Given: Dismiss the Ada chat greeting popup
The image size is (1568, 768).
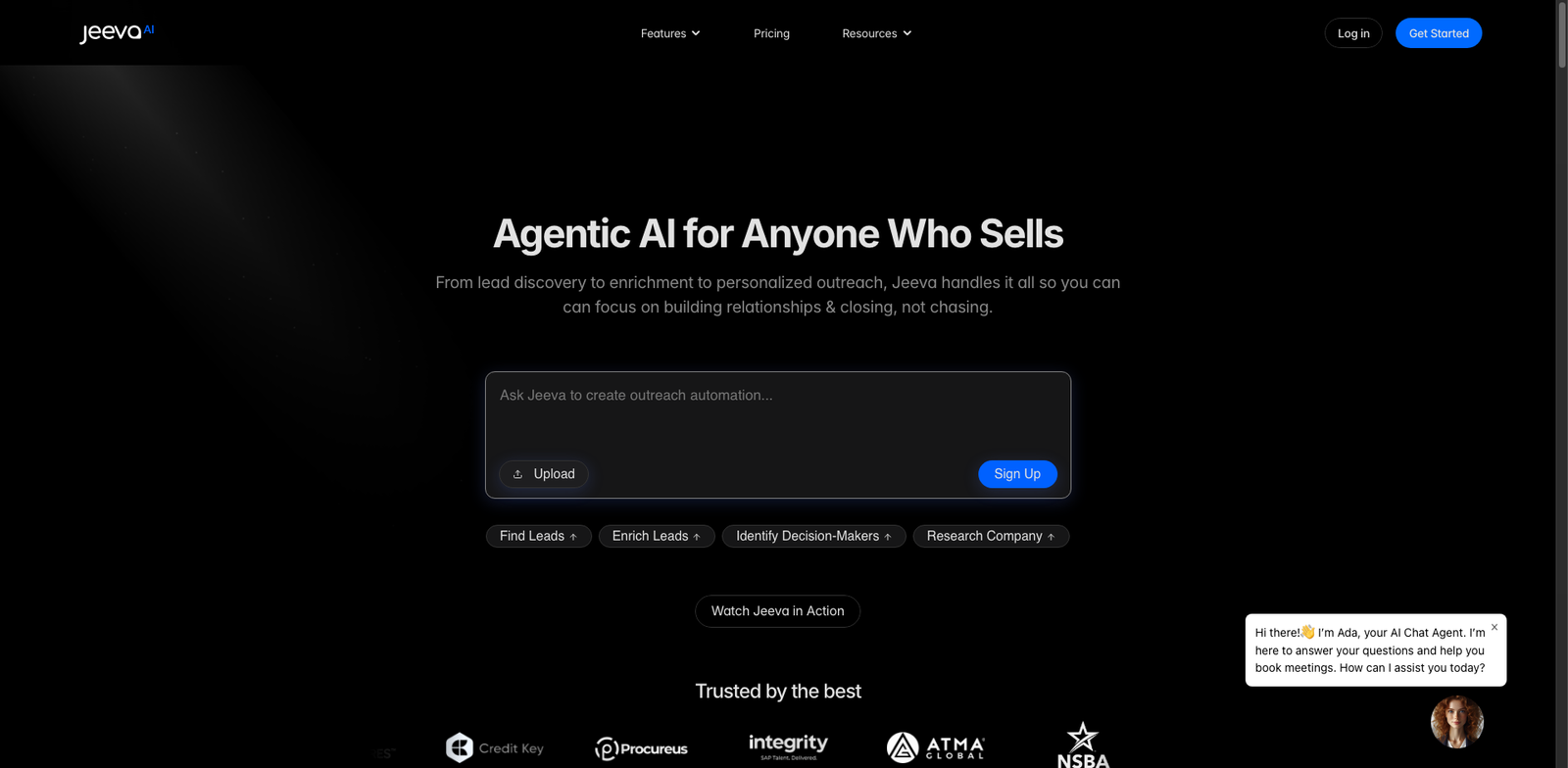Looking at the screenshot, I should coord(1494,627).
